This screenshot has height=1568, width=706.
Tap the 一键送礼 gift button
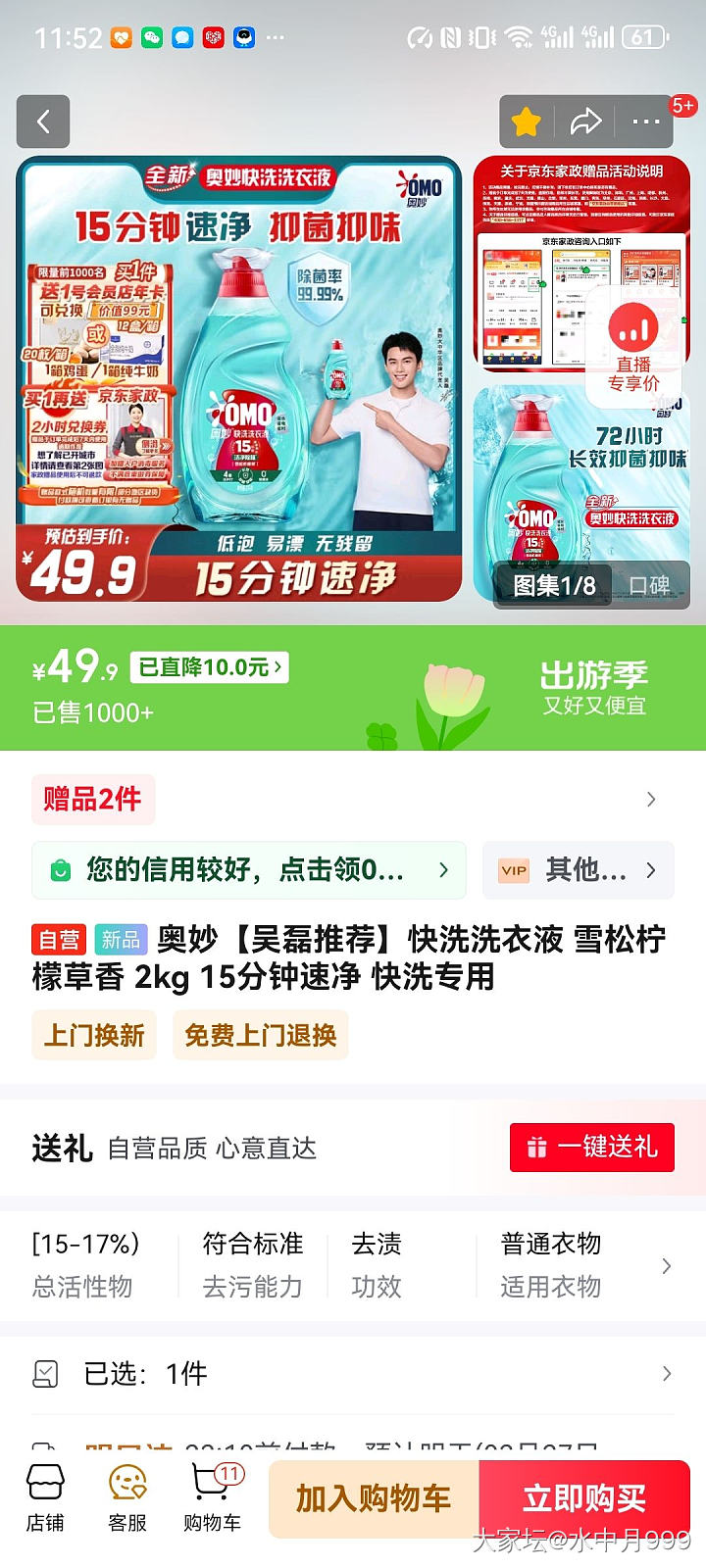(x=591, y=1147)
